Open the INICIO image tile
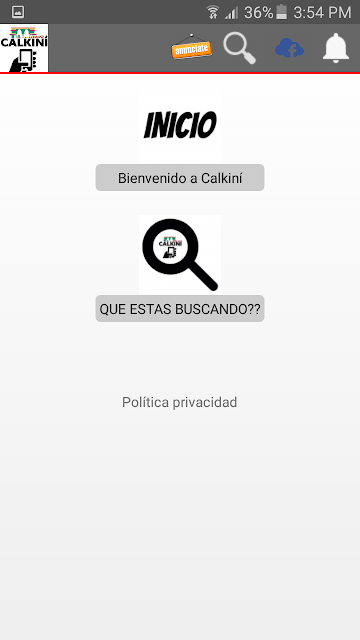 coord(180,127)
